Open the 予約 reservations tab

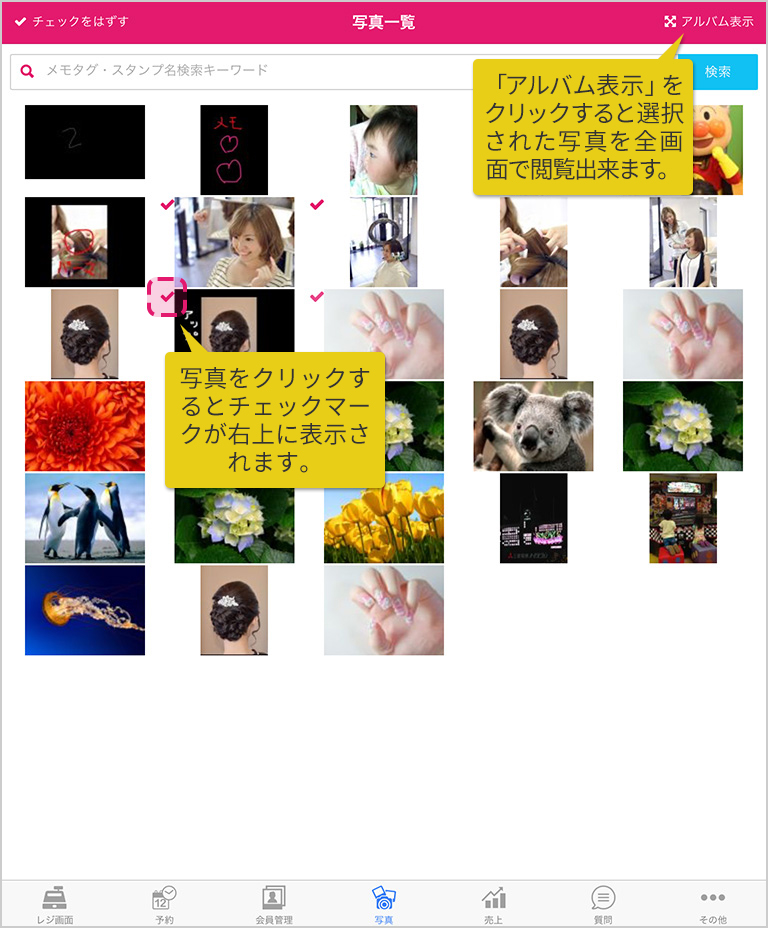coord(164,904)
